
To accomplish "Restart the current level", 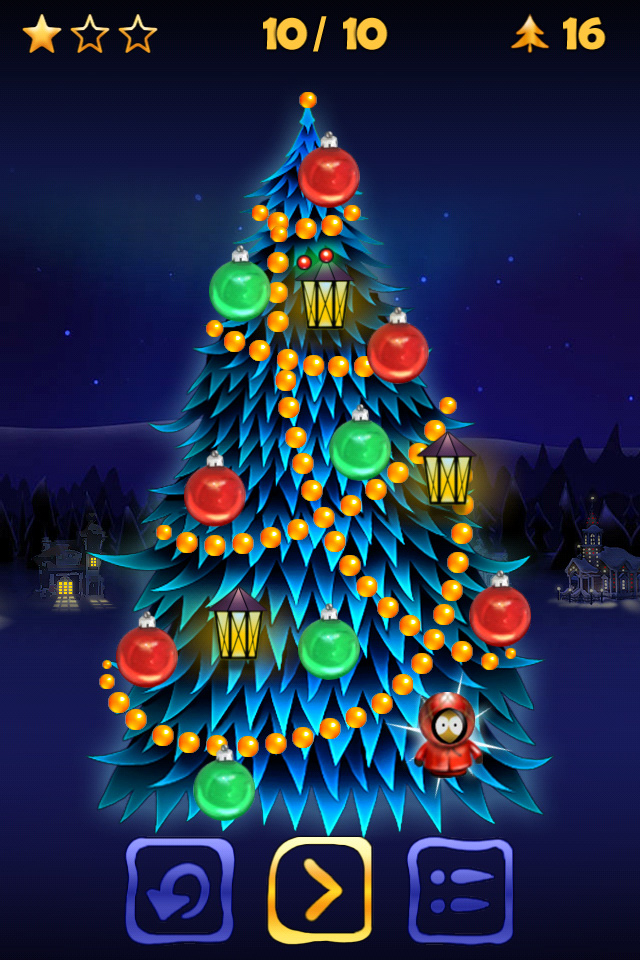I will pyautogui.click(x=180, y=890).
